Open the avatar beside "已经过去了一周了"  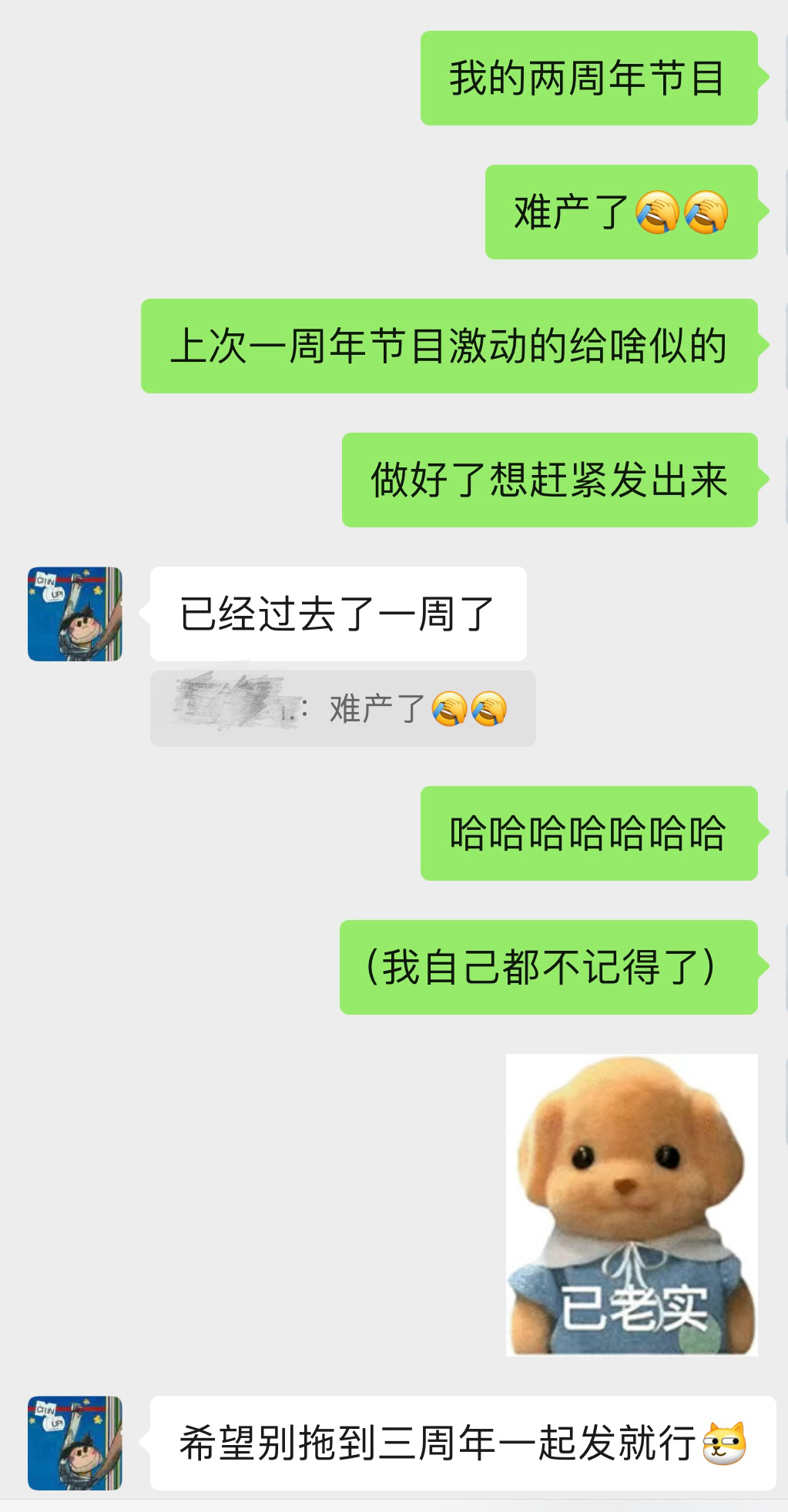click(75, 614)
